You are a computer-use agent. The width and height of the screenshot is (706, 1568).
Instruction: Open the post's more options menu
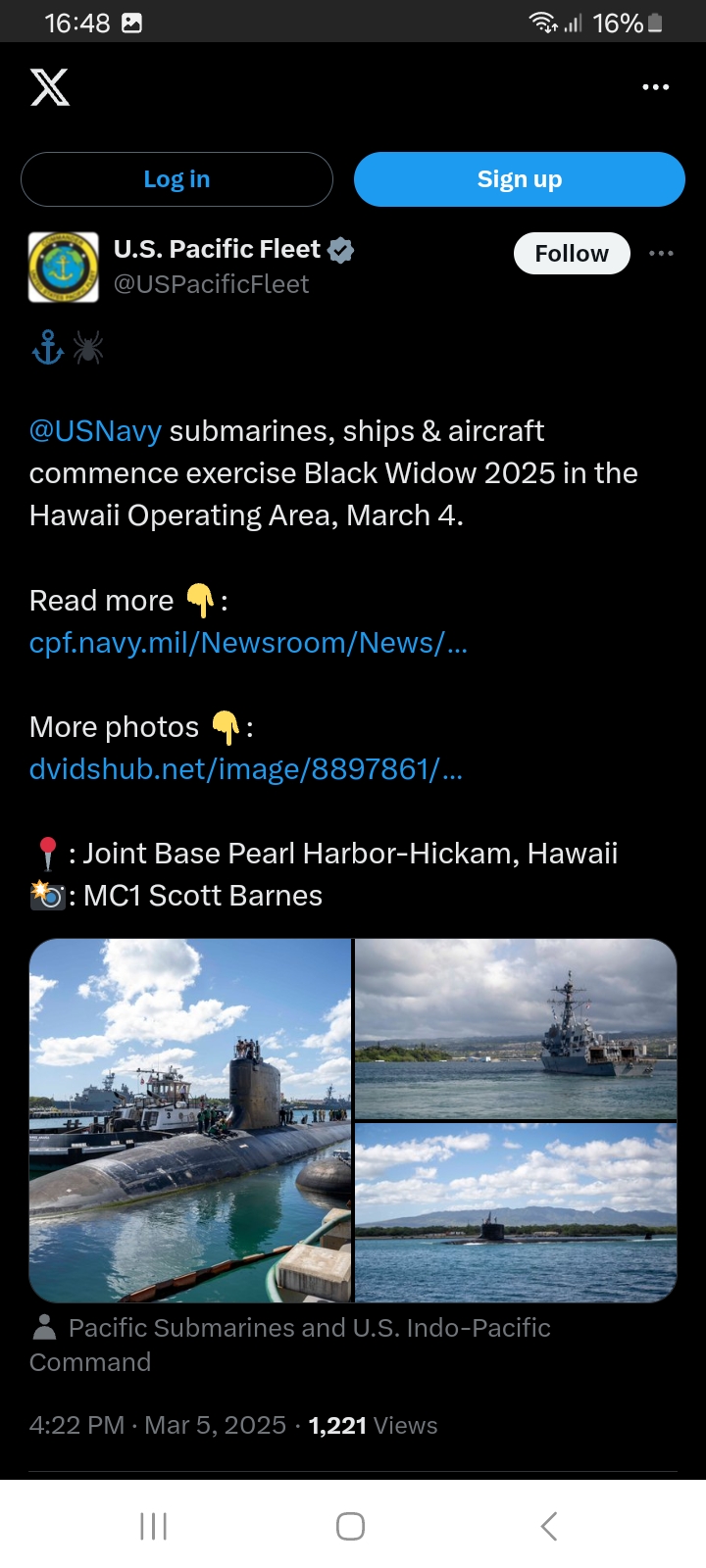tap(662, 254)
